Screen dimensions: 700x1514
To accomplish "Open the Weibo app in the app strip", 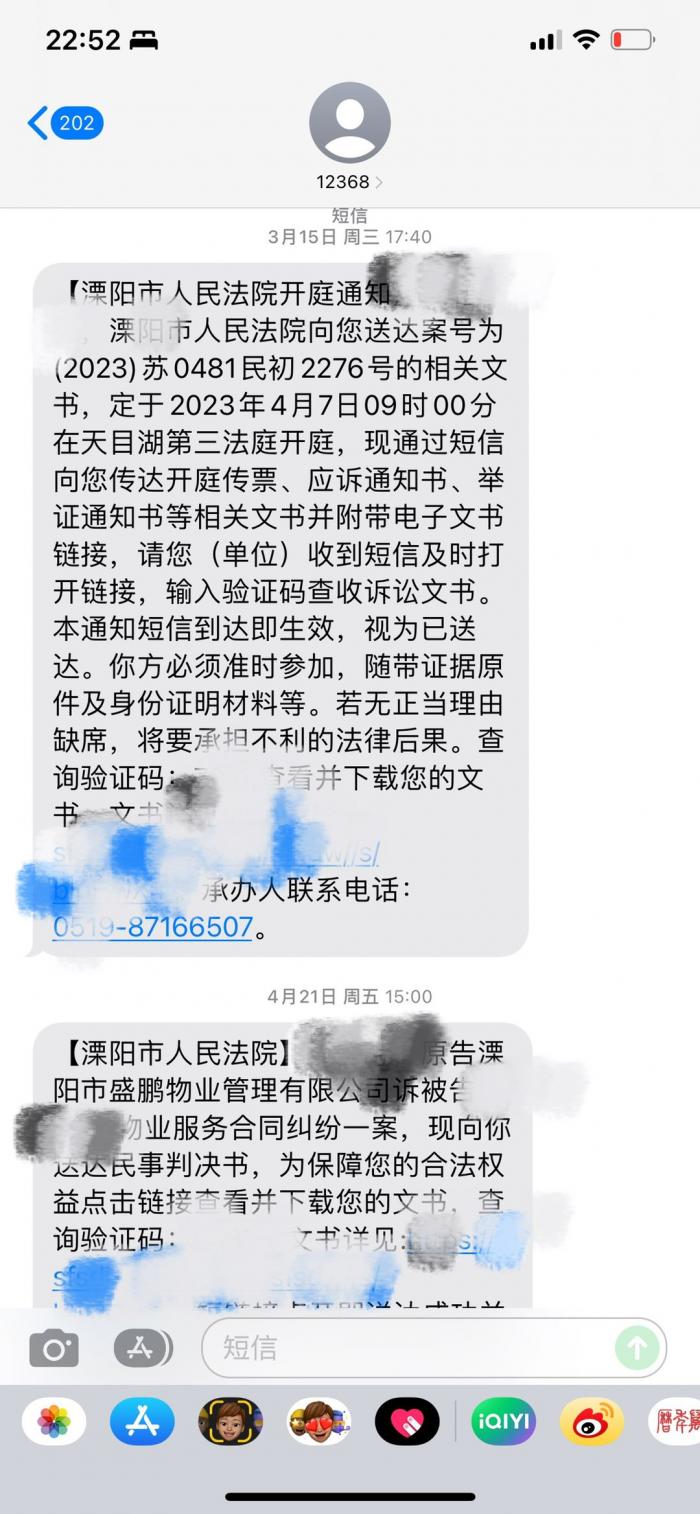I will click(591, 1421).
